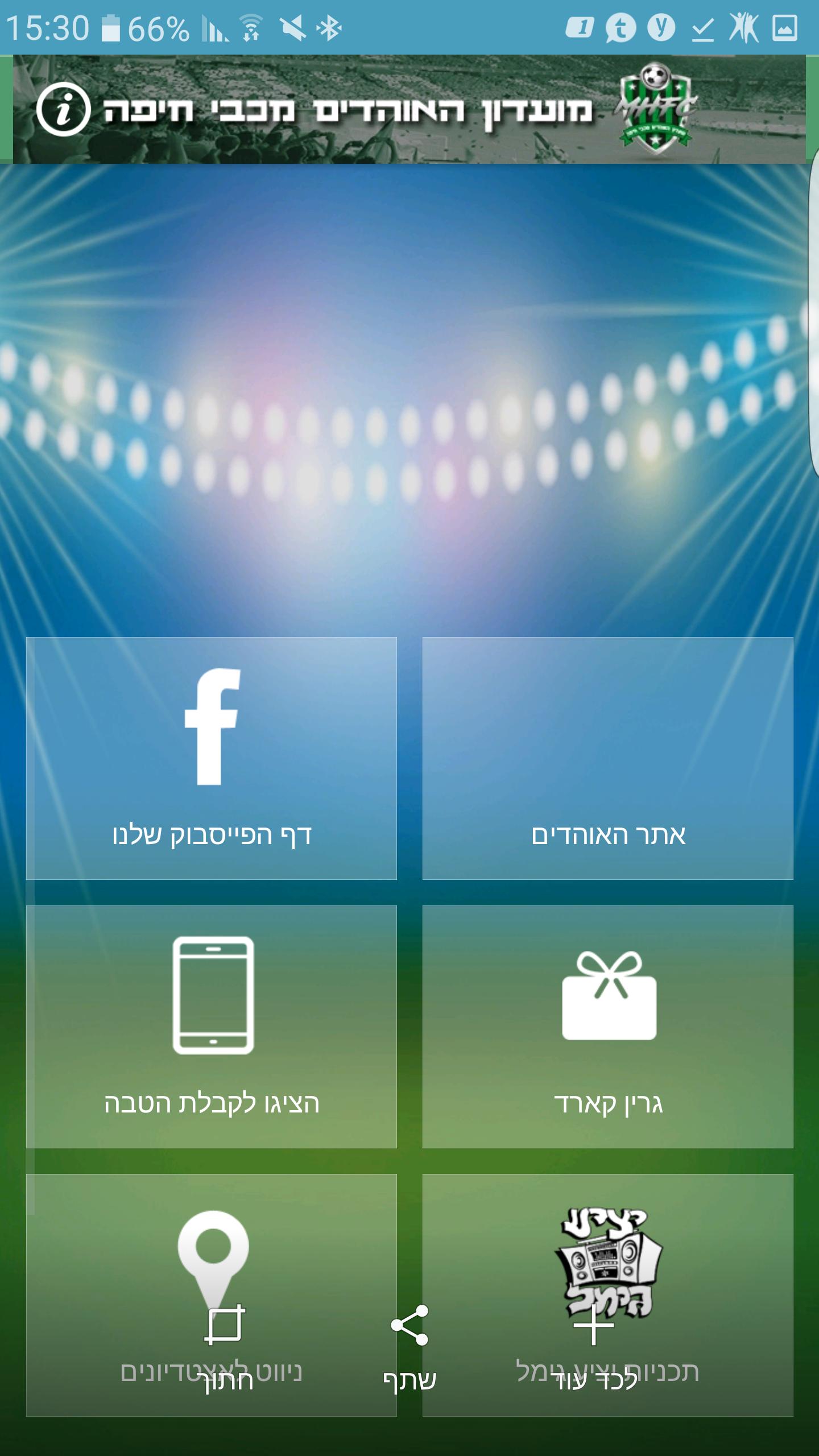The image size is (819, 1456).
Task: Open the אתר האוהדים tile
Action: point(607,758)
